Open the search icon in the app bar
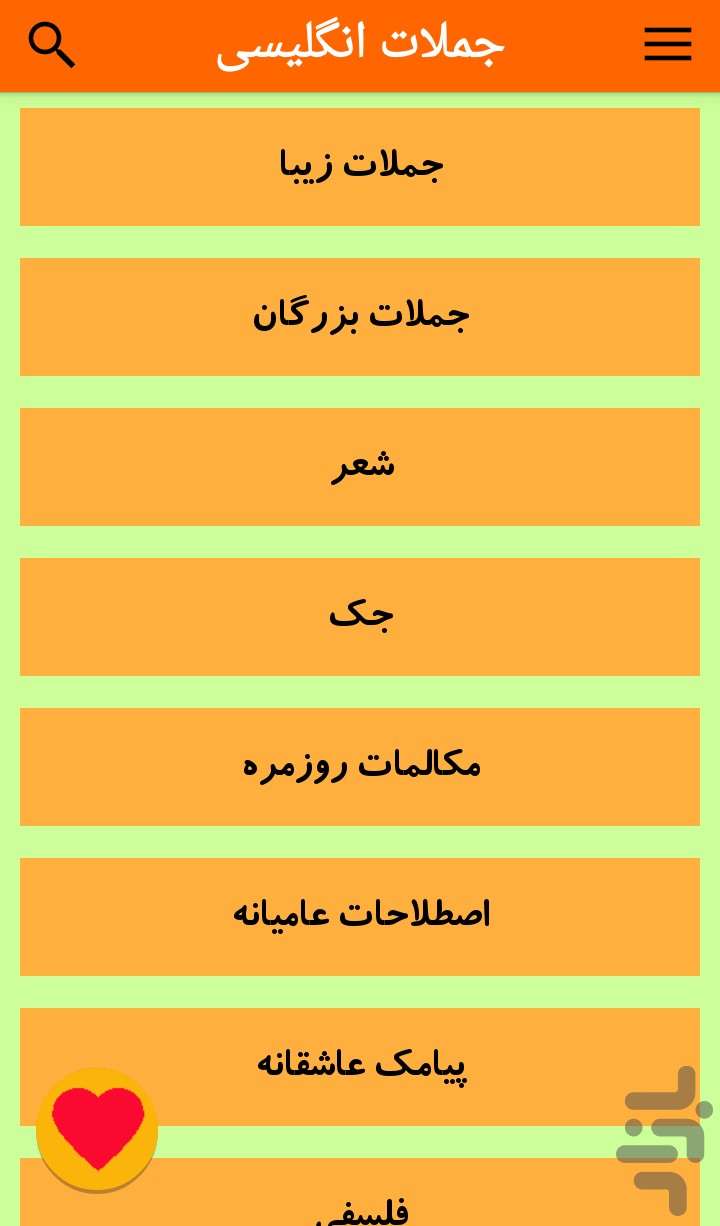Viewport: 720px width, 1226px height. pyautogui.click(x=52, y=45)
